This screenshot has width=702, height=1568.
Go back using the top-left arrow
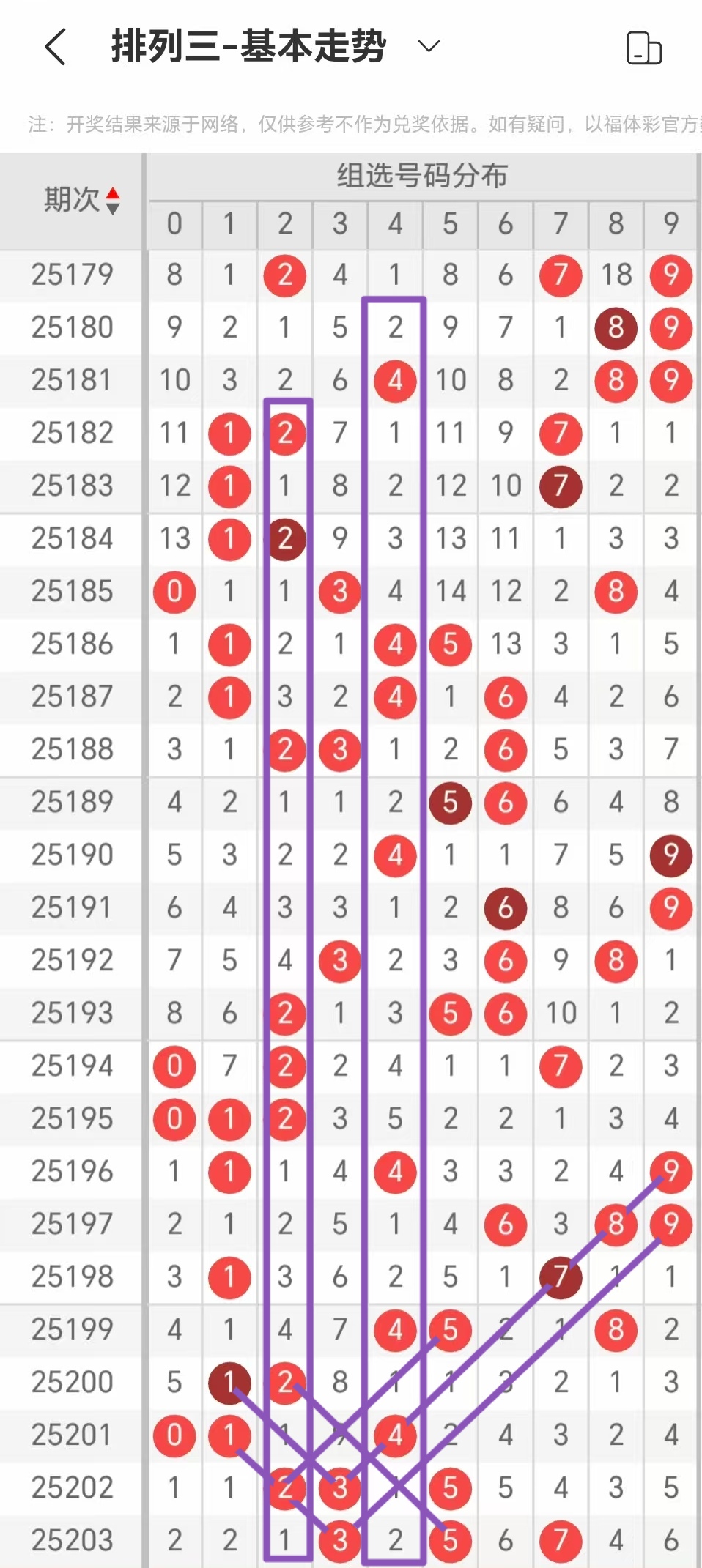(56, 48)
